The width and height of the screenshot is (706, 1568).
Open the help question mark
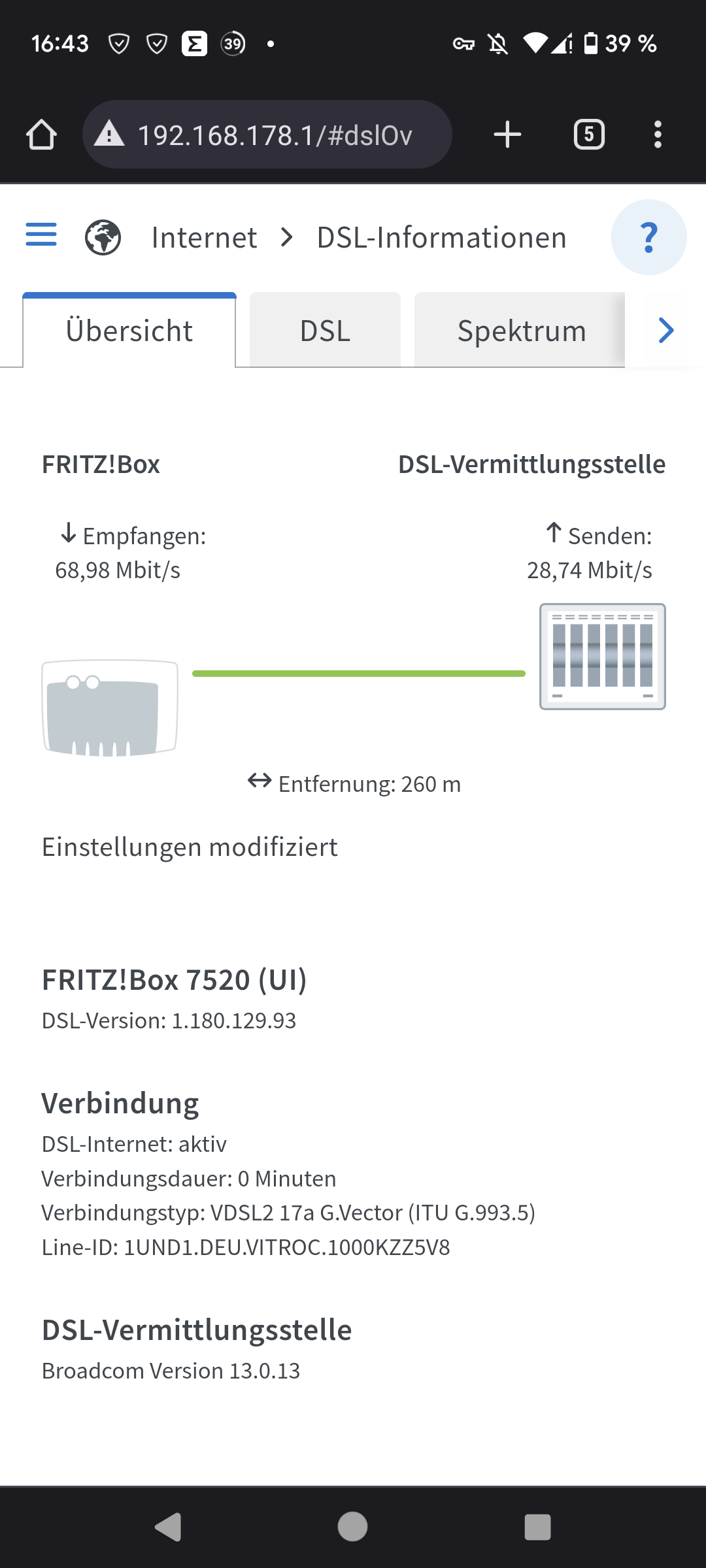pos(648,237)
